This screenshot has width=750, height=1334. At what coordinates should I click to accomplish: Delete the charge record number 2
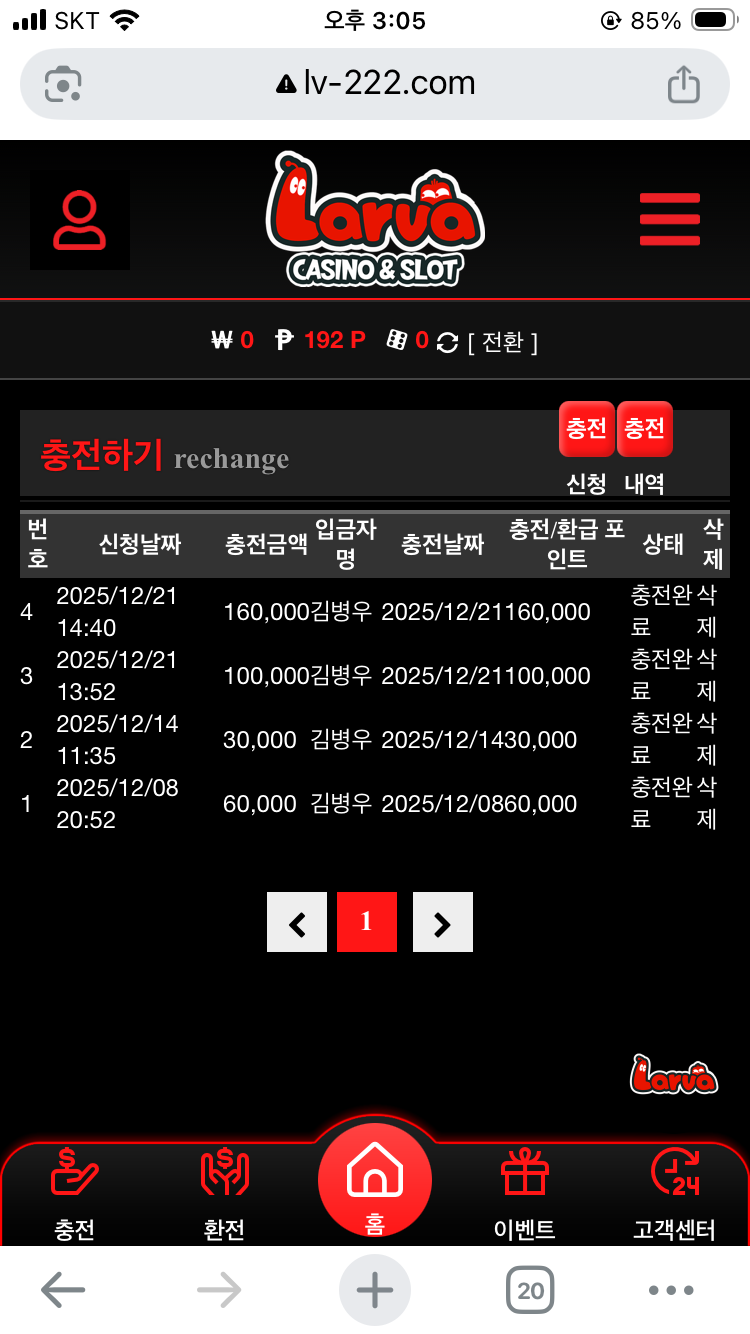click(707, 739)
